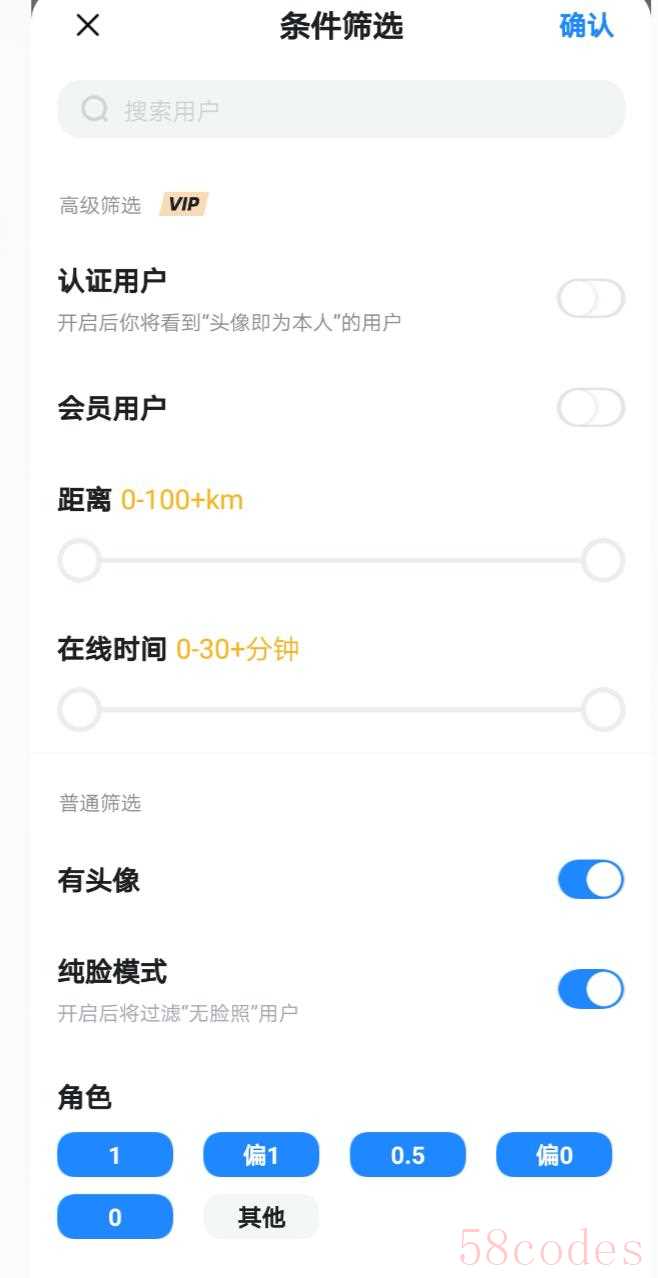Image resolution: width=658 pixels, height=1278 pixels.
Task: Turn off 纯脸模式 switch
Action: pos(591,989)
